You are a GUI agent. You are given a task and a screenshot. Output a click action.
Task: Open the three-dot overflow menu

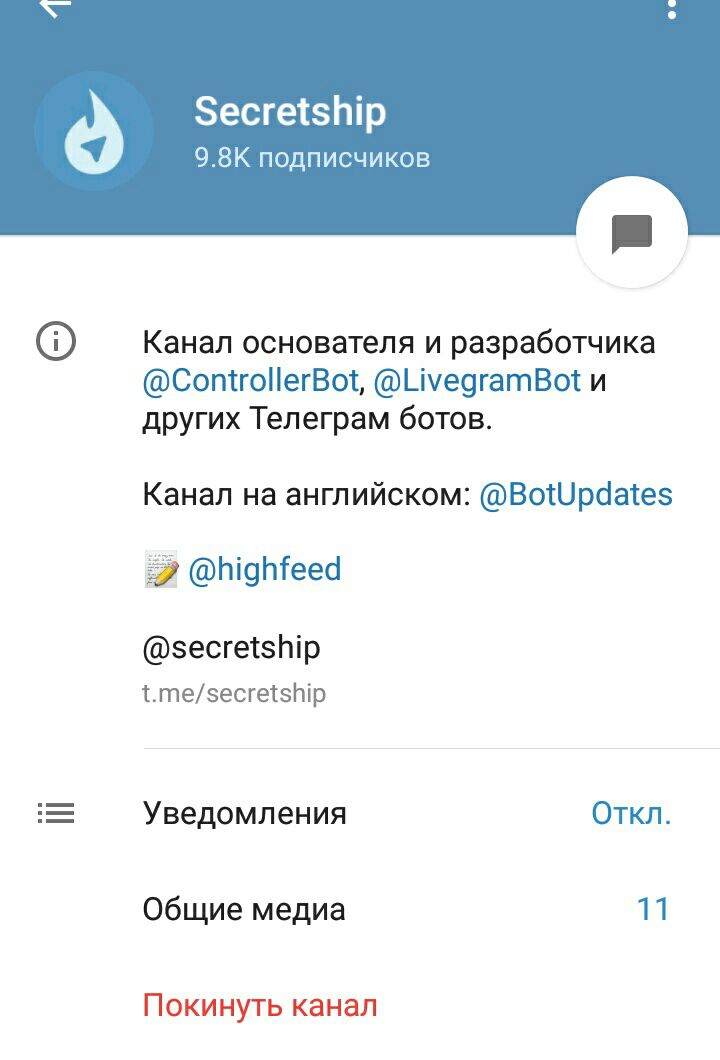pyautogui.click(x=671, y=10)
